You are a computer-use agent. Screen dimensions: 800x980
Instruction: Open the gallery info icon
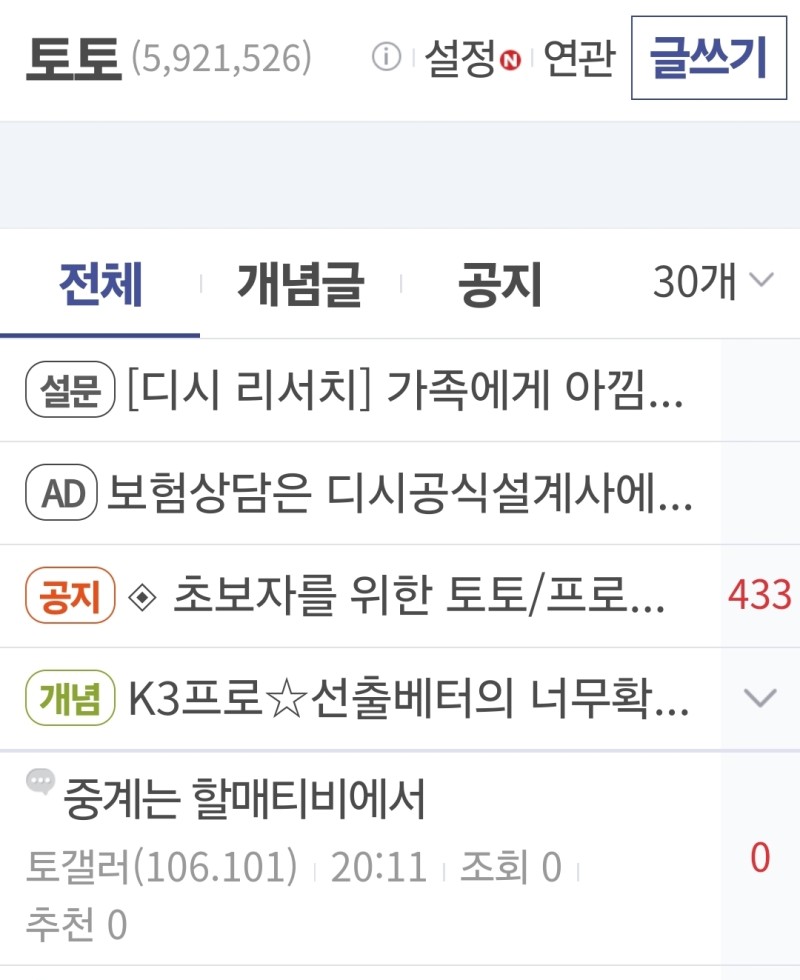pyautogui.click(x=386, y=58)
